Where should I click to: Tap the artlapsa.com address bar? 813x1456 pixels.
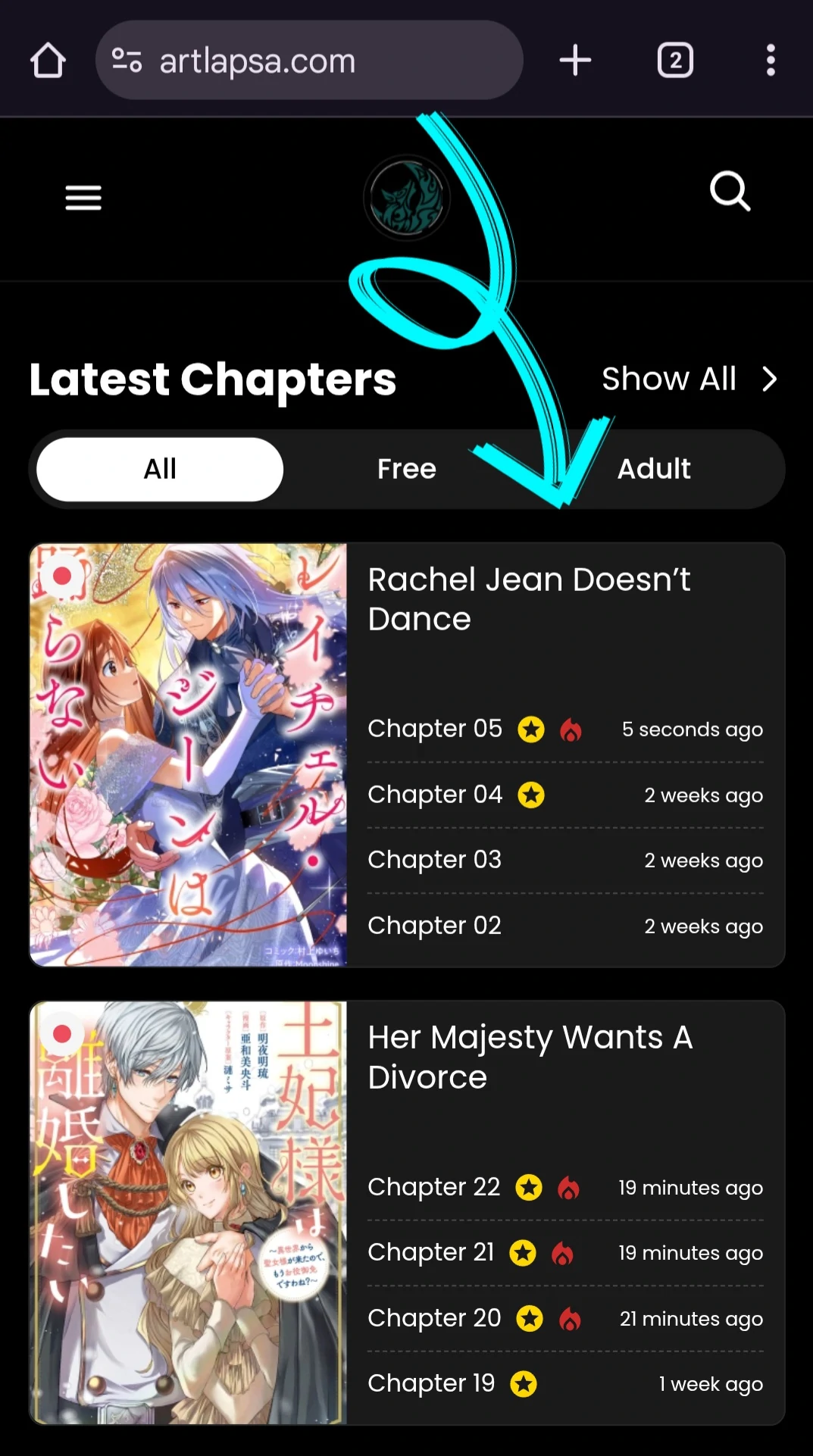309,61
